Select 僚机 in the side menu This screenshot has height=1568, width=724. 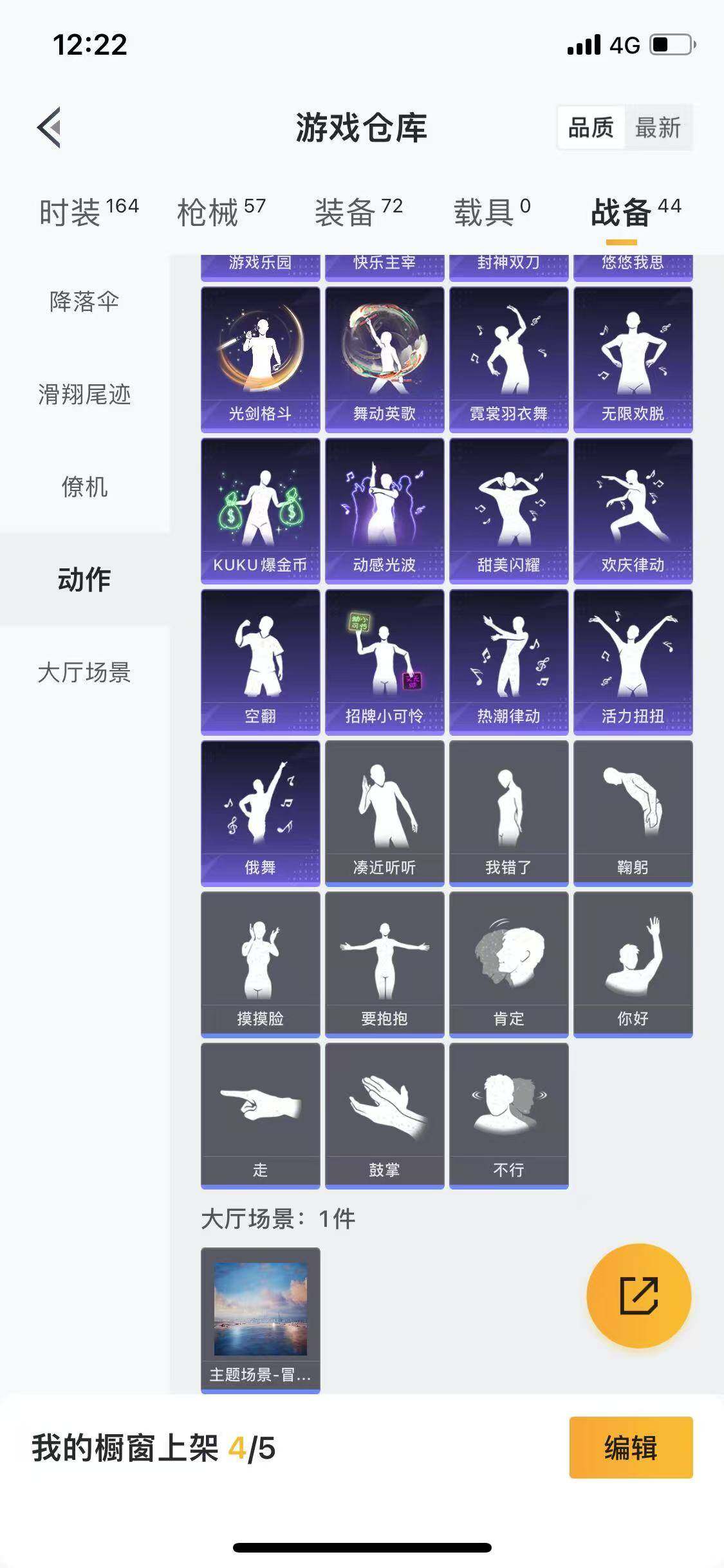click(84, 487)
